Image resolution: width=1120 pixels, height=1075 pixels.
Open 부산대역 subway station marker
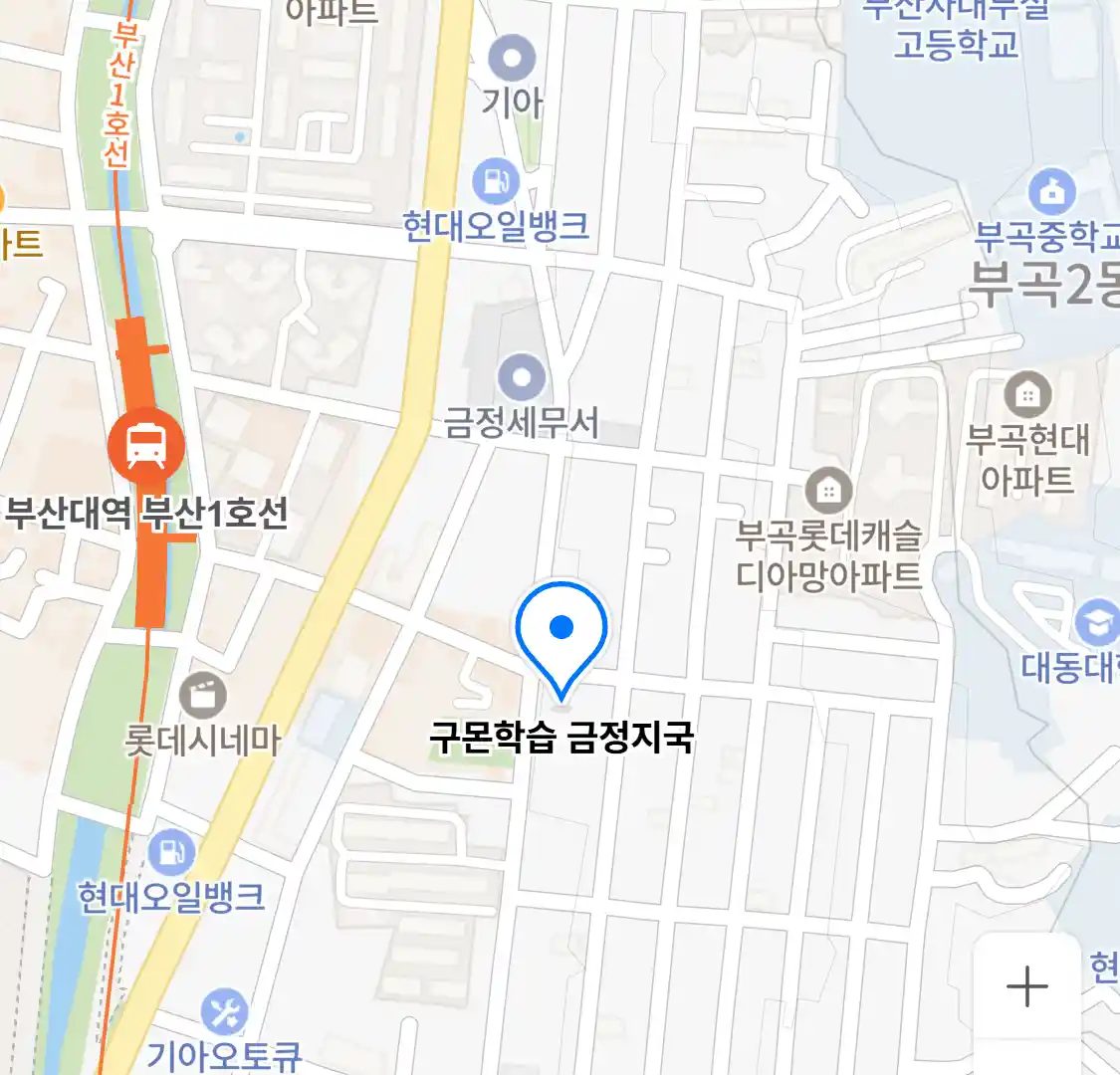click(x=146, y=443)
